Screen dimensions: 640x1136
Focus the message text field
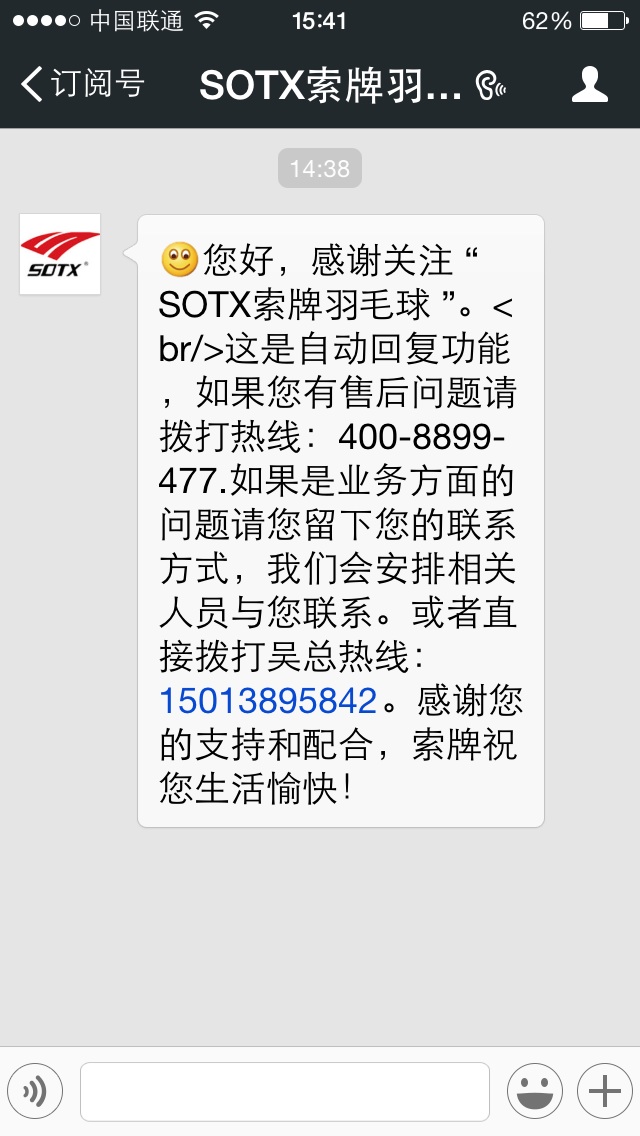click(285, 1092)
